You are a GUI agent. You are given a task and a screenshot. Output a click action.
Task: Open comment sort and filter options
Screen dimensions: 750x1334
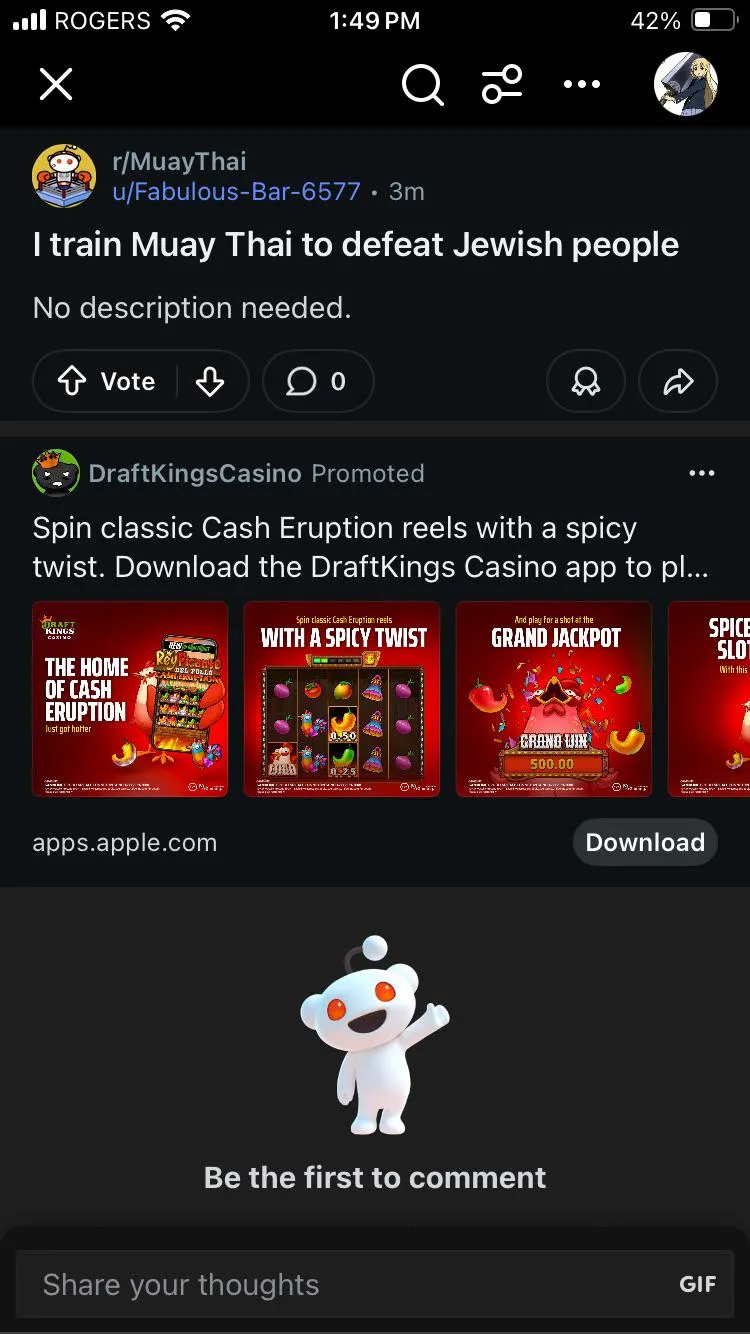(x=502, y=85)
